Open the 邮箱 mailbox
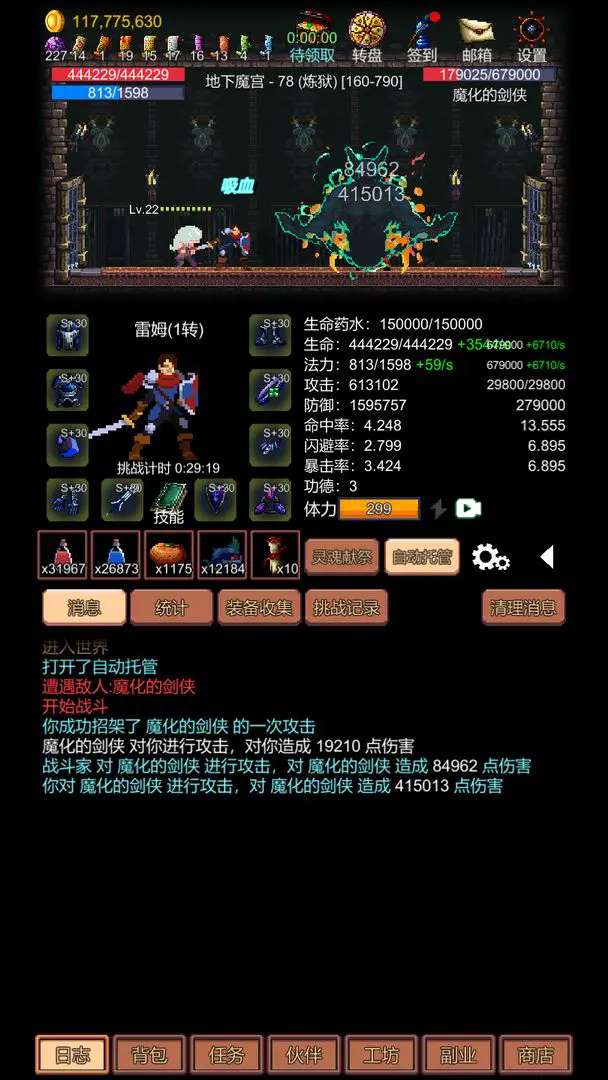Image resolution: width=608 pixels, height=1080 pixels. click(476, 36)
